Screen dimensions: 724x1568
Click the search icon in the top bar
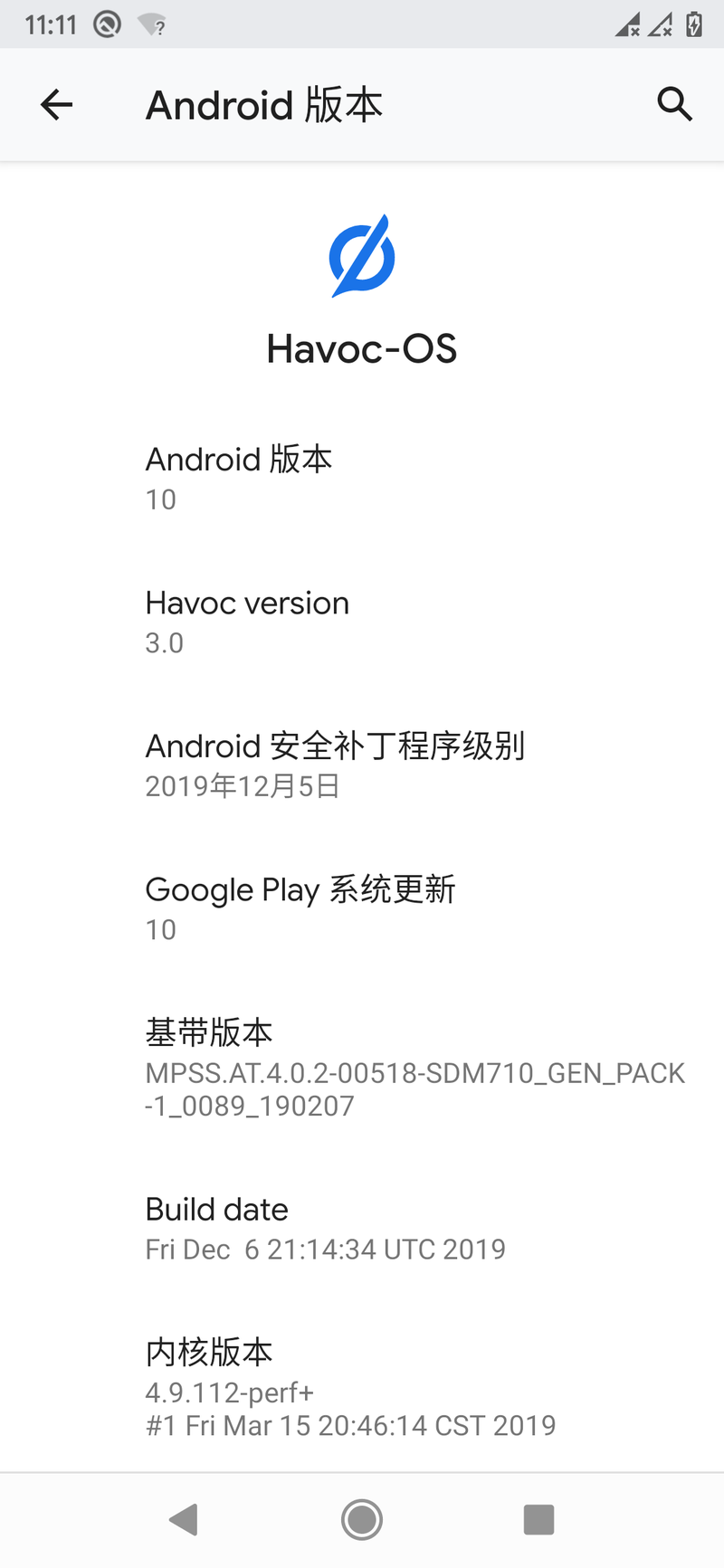675,104
